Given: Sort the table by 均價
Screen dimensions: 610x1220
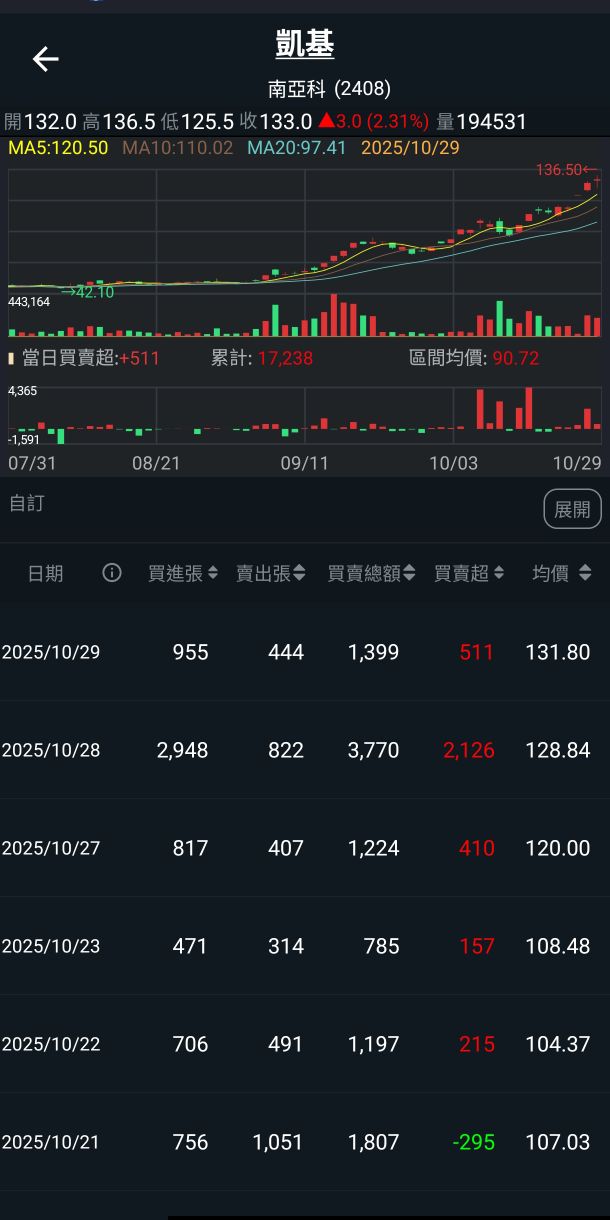Looking at the screenshot, I should (561, 573).
